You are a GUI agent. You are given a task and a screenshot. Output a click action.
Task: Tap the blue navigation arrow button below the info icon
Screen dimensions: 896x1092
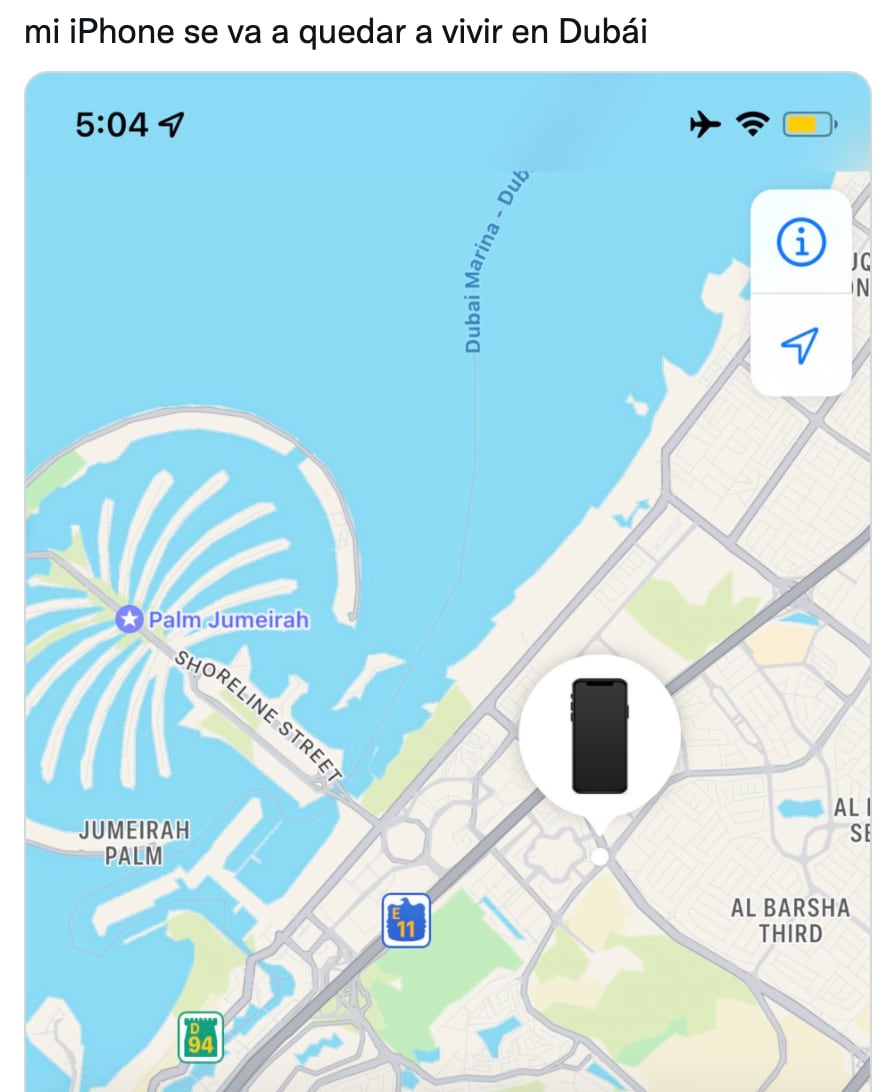(801, 344)
